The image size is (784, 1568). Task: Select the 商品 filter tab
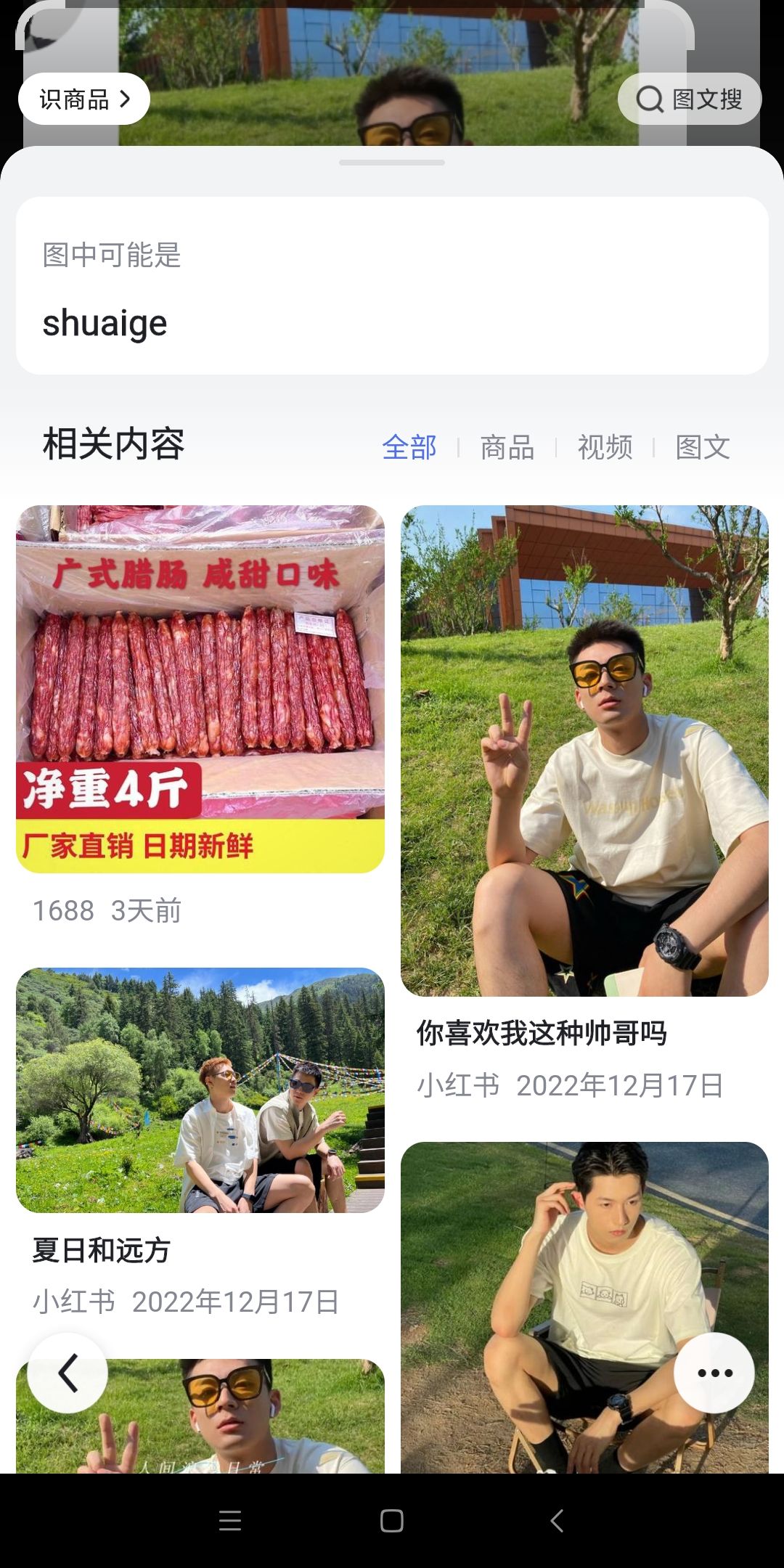(x=507, y=447)
